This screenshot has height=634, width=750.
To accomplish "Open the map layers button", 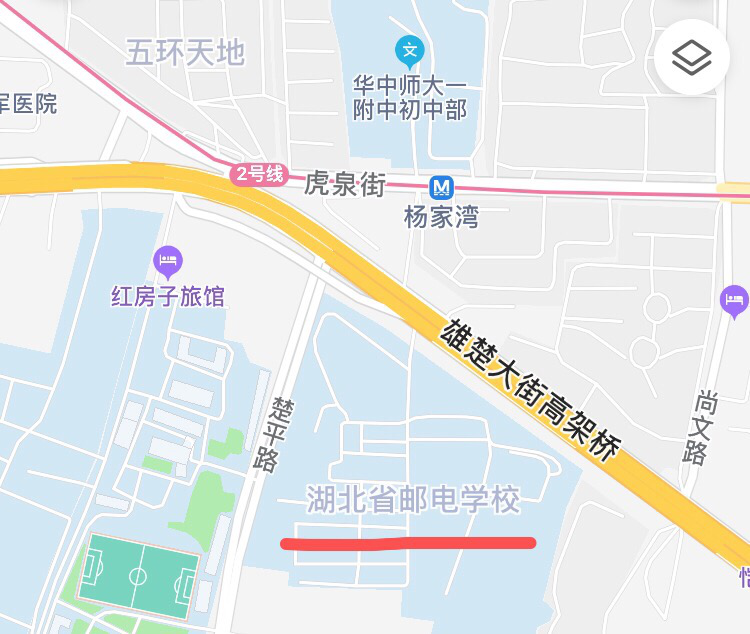I will (691, 58).
